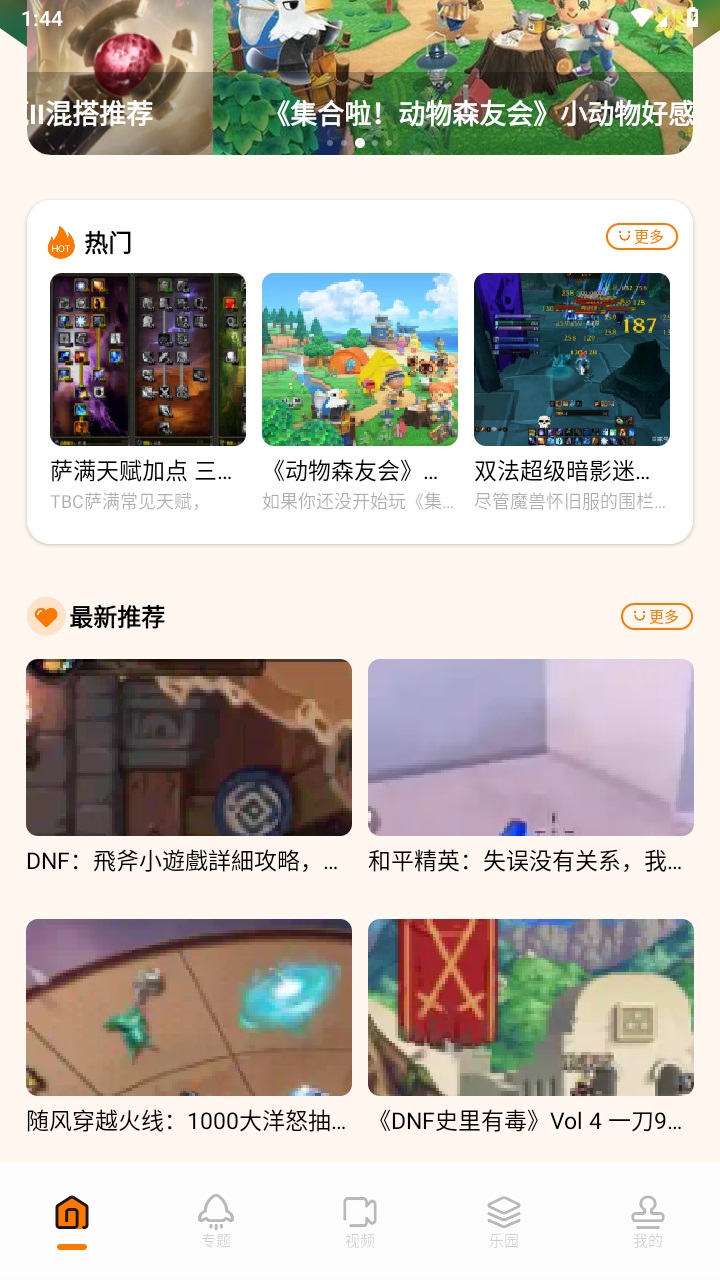
Task: Click the heart icon beside 最新推荐
Action: click(46, 617)
